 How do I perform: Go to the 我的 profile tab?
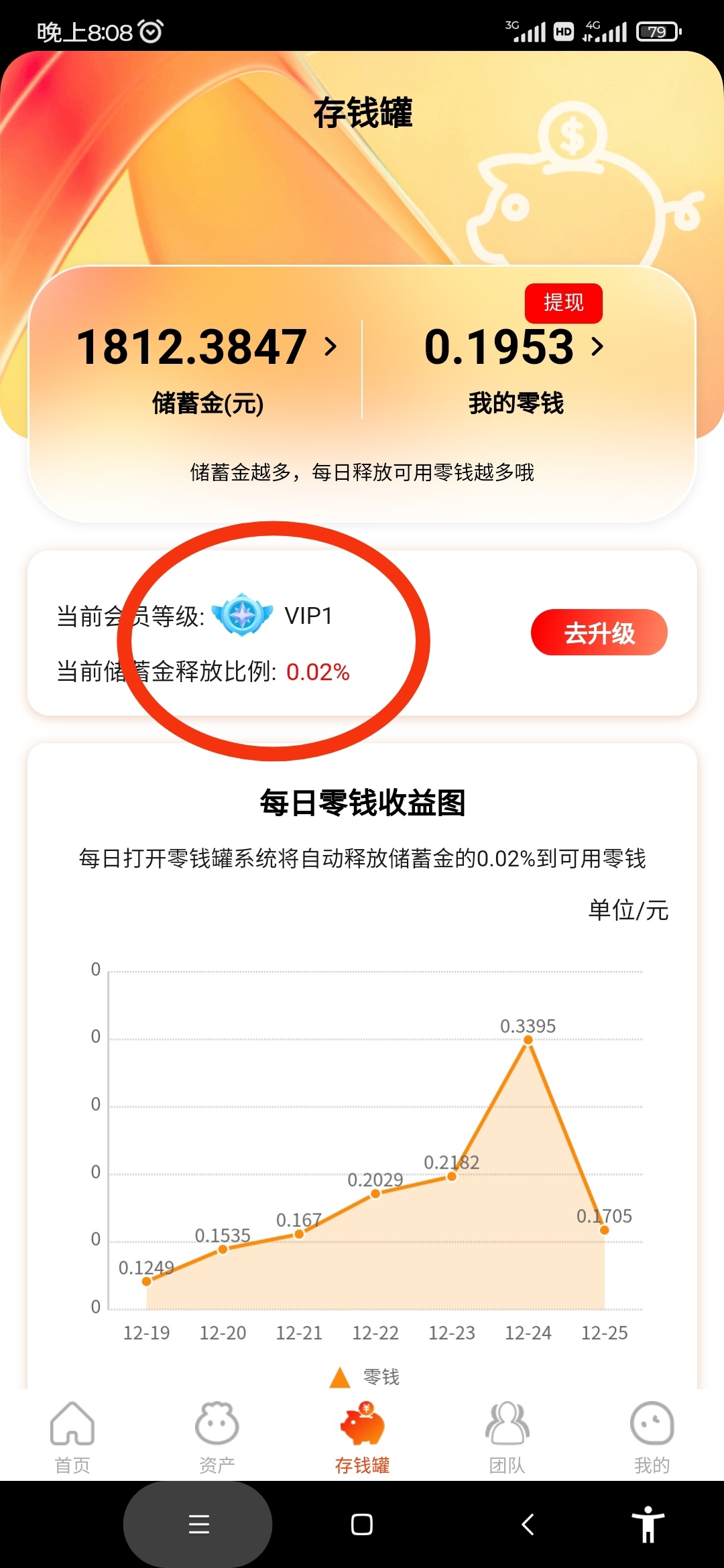coord(652,1437)
